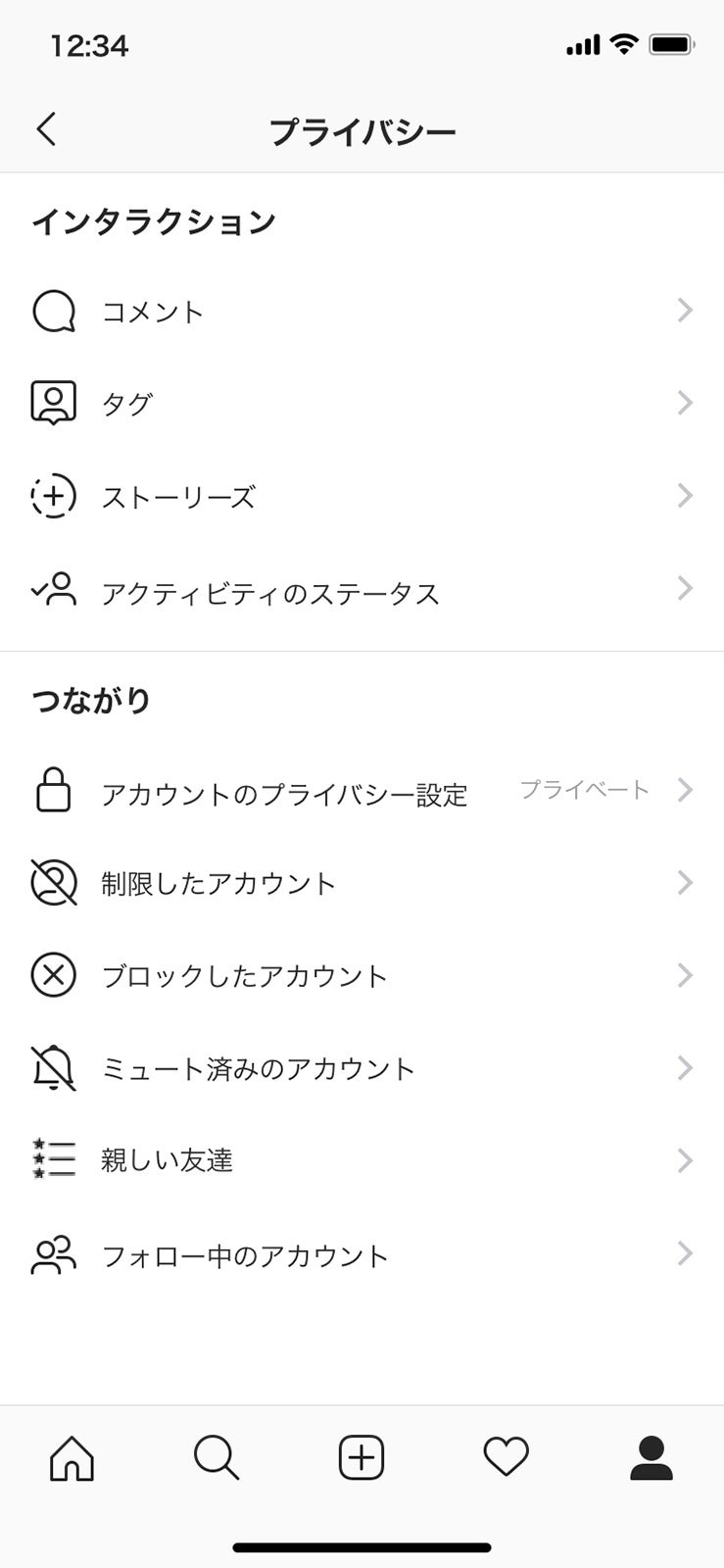
Task: Click the activity status person icon
Action: click(x=54, y=589)
